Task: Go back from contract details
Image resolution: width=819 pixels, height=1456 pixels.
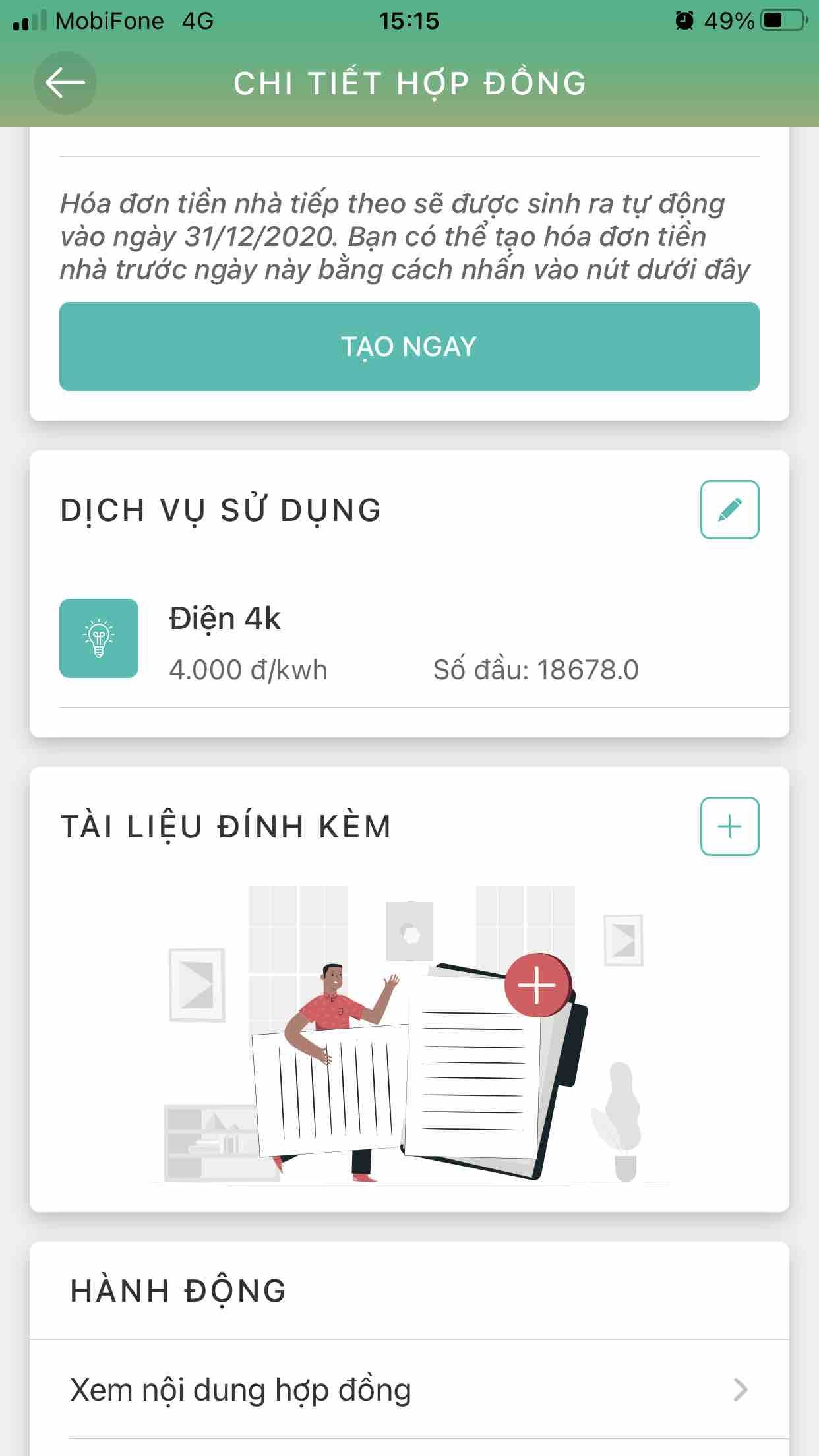Action: click(x=65, y=83)
